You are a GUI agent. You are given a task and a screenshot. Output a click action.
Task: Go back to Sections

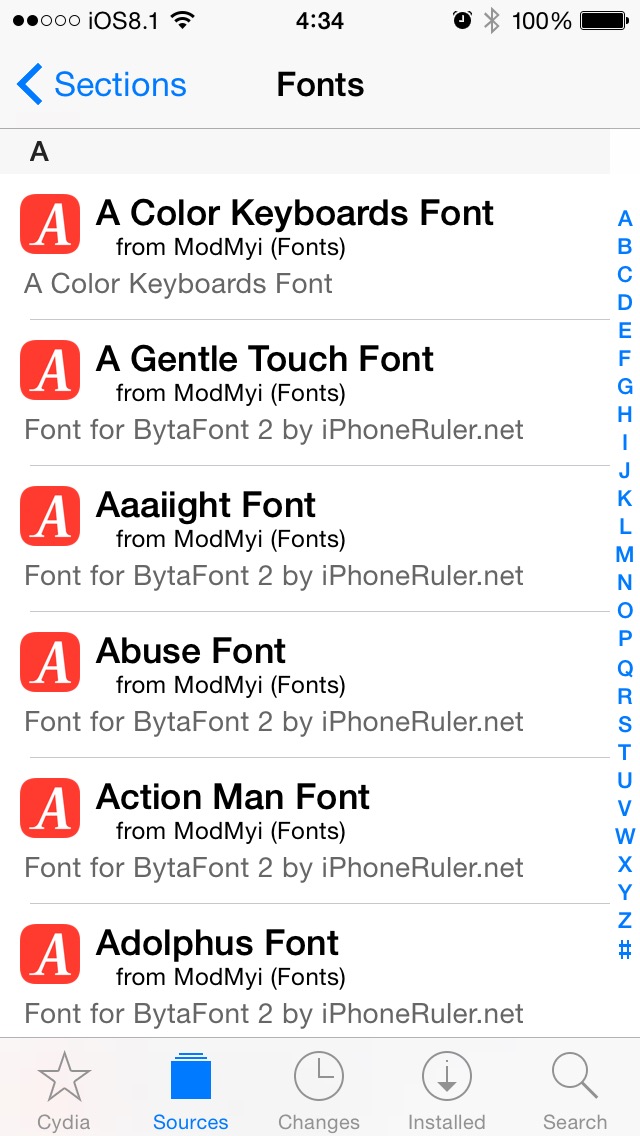[x=102, y=85]
